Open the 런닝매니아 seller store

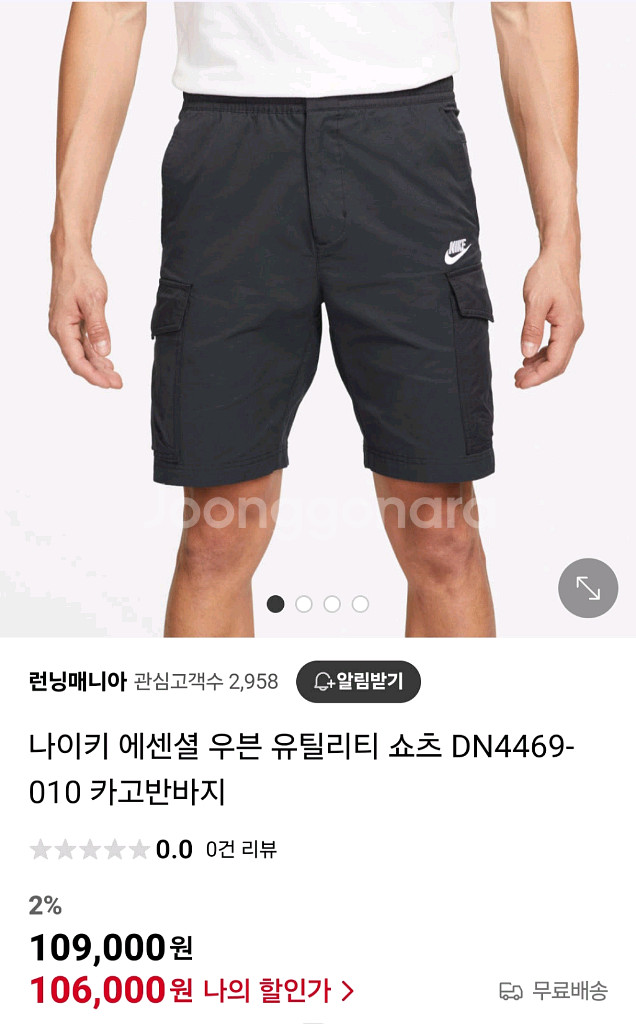click(78, 682)
